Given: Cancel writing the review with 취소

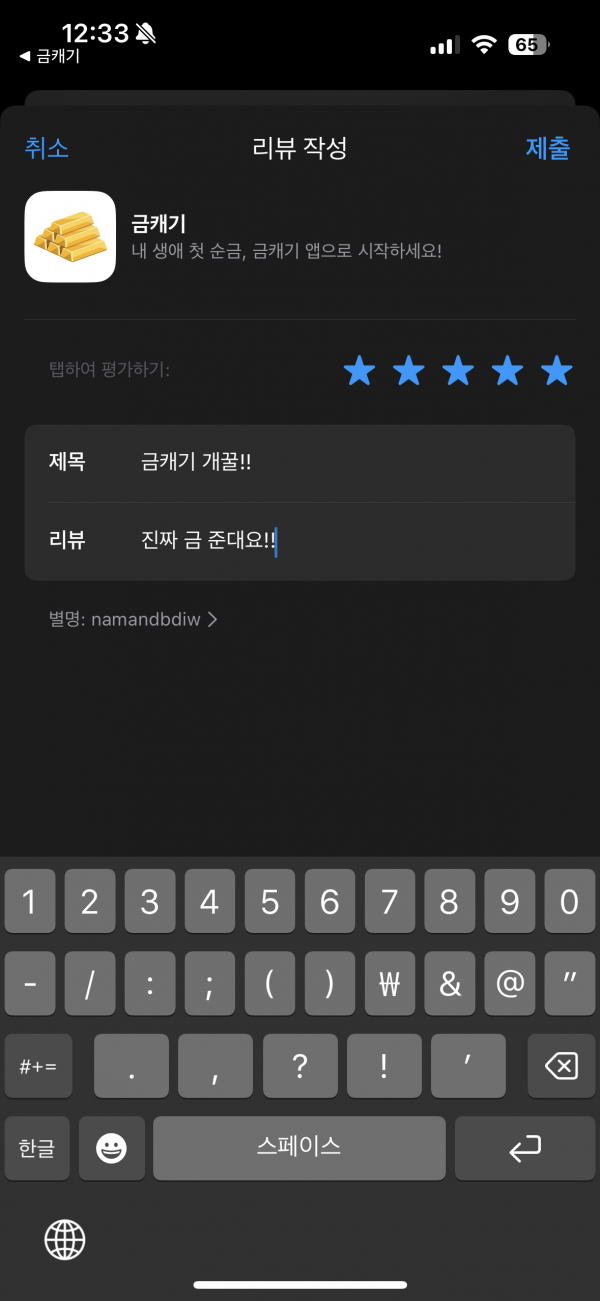Looking at the screenshot, I should pos(46,148).
